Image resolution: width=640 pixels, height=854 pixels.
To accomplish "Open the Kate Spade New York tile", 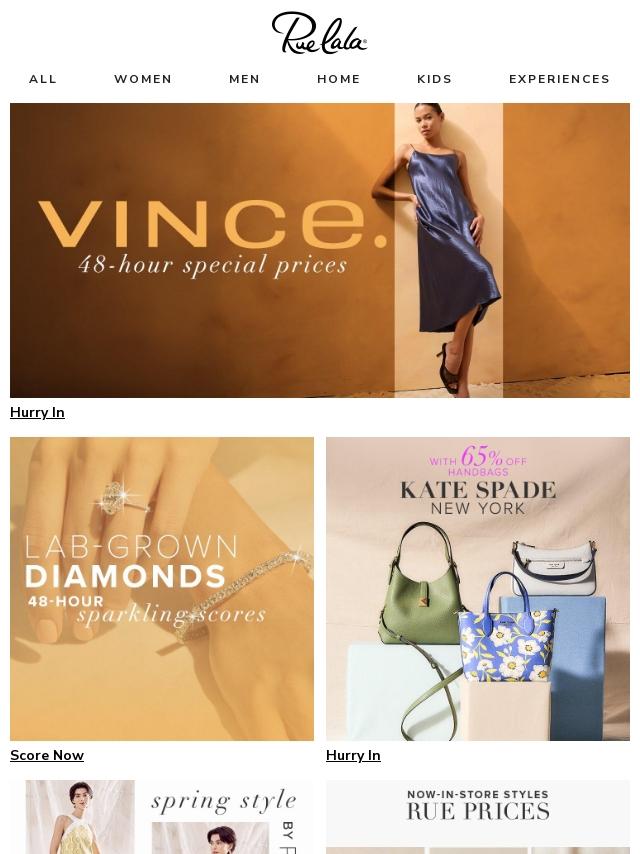I will [x=478, y=589].
